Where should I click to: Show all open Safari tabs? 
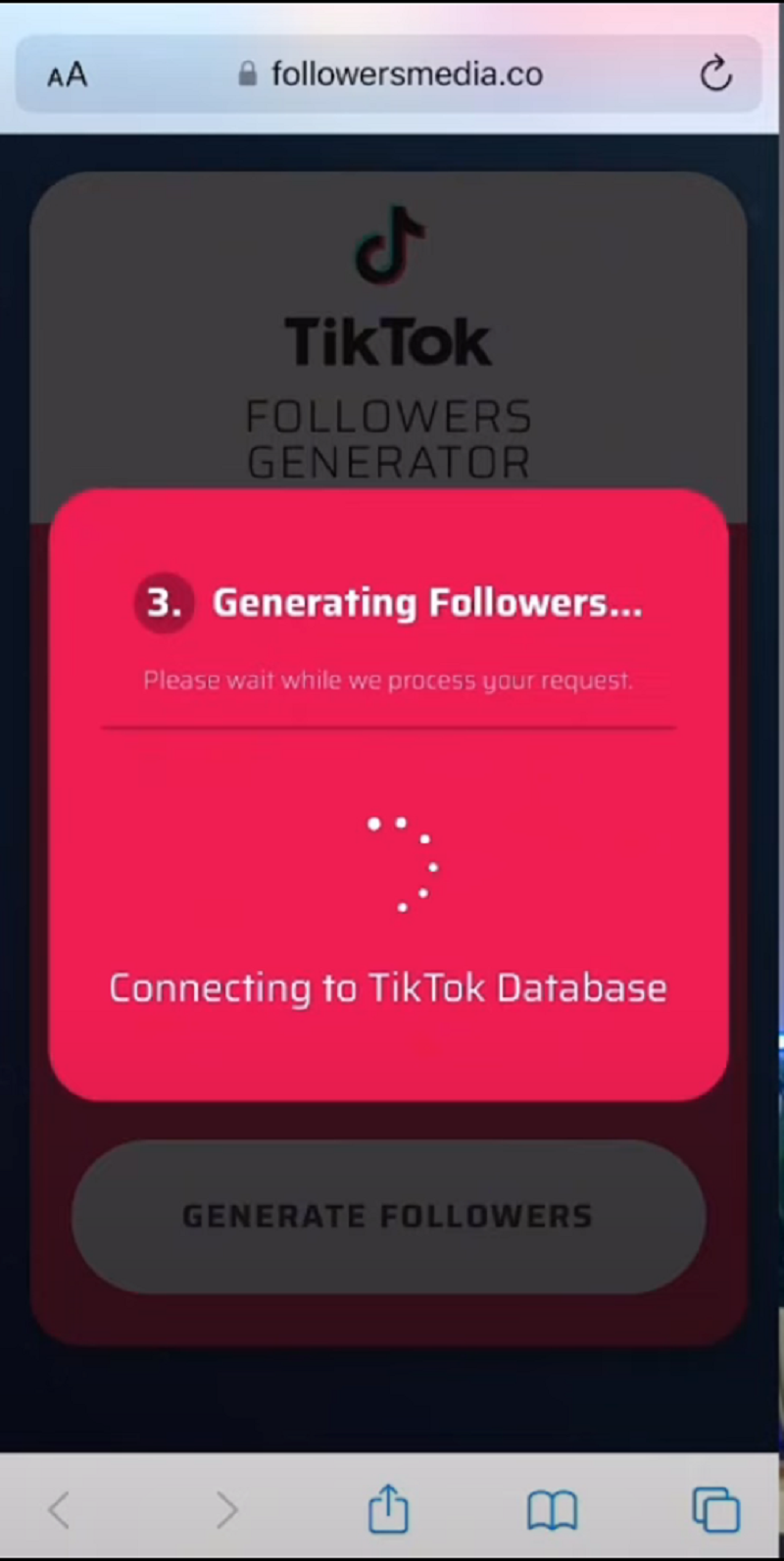point(715,1510)
